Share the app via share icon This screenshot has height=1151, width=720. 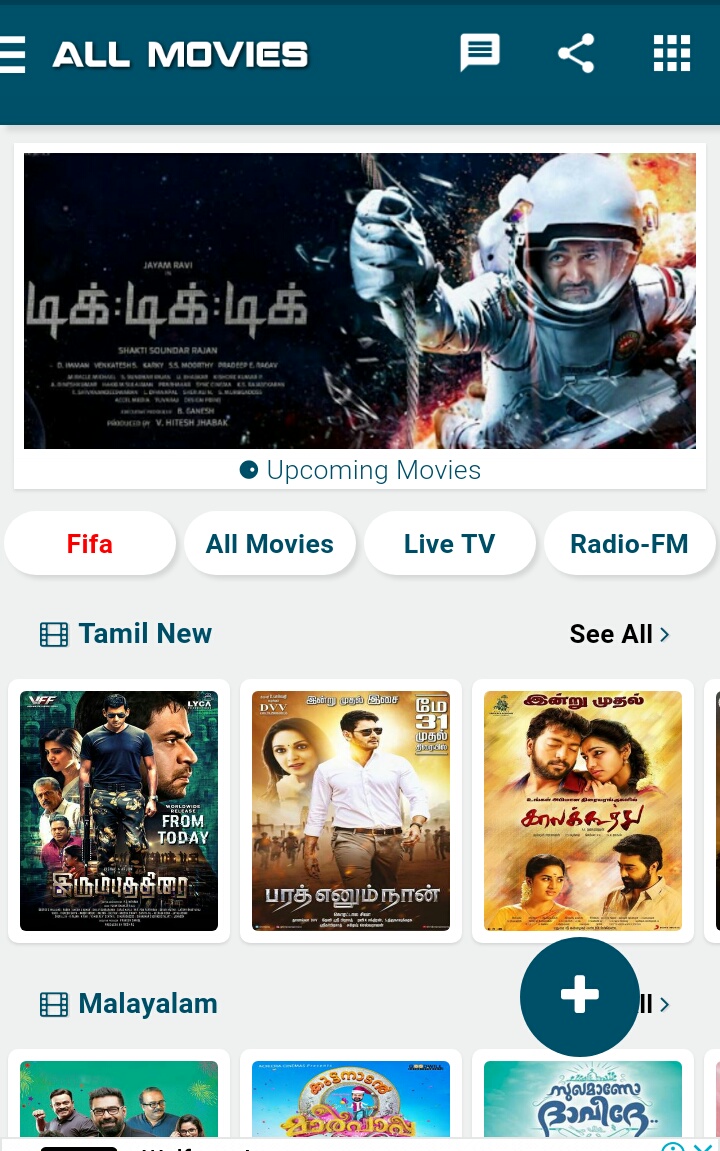pos(576,53)
